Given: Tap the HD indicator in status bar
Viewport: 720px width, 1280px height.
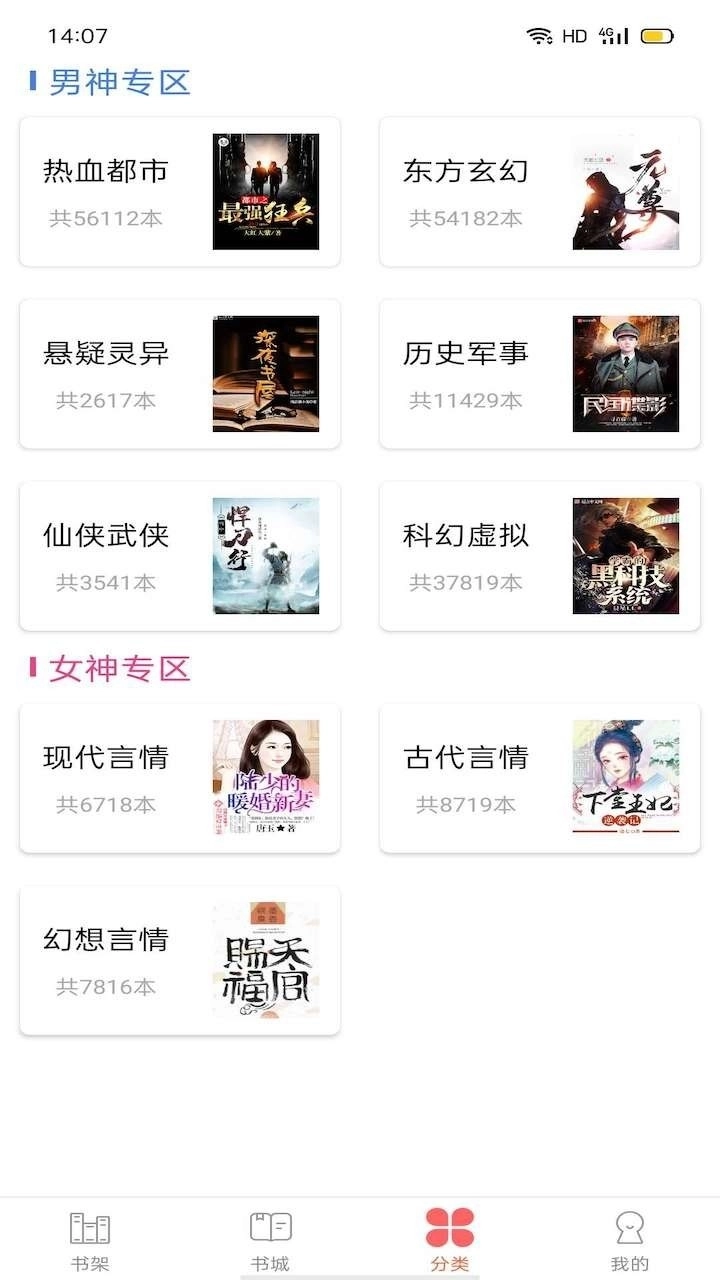Looking at the screenshot, I should tap(573, 35).
